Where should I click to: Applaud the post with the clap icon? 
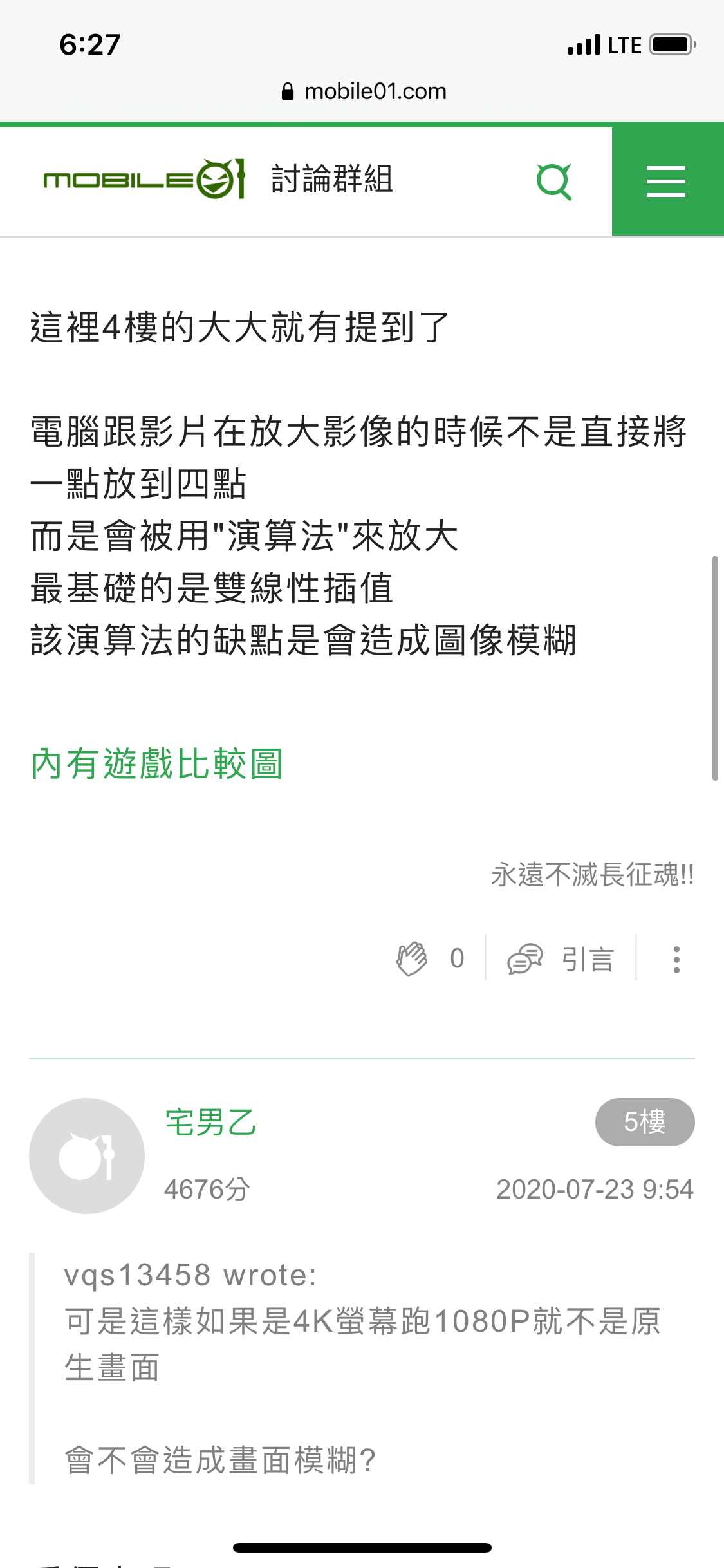413,958
